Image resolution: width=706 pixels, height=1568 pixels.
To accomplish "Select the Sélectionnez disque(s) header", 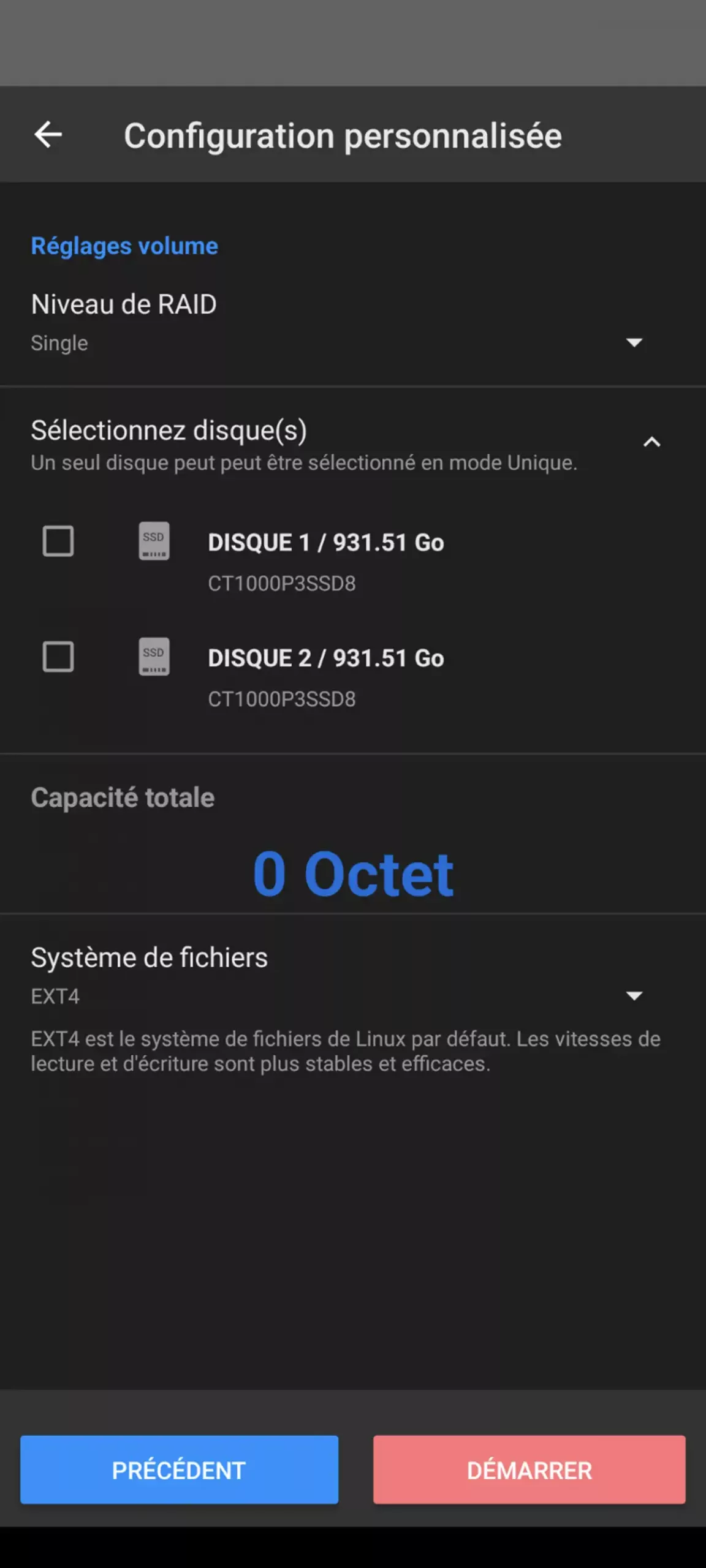I will (x=170, y=430).
